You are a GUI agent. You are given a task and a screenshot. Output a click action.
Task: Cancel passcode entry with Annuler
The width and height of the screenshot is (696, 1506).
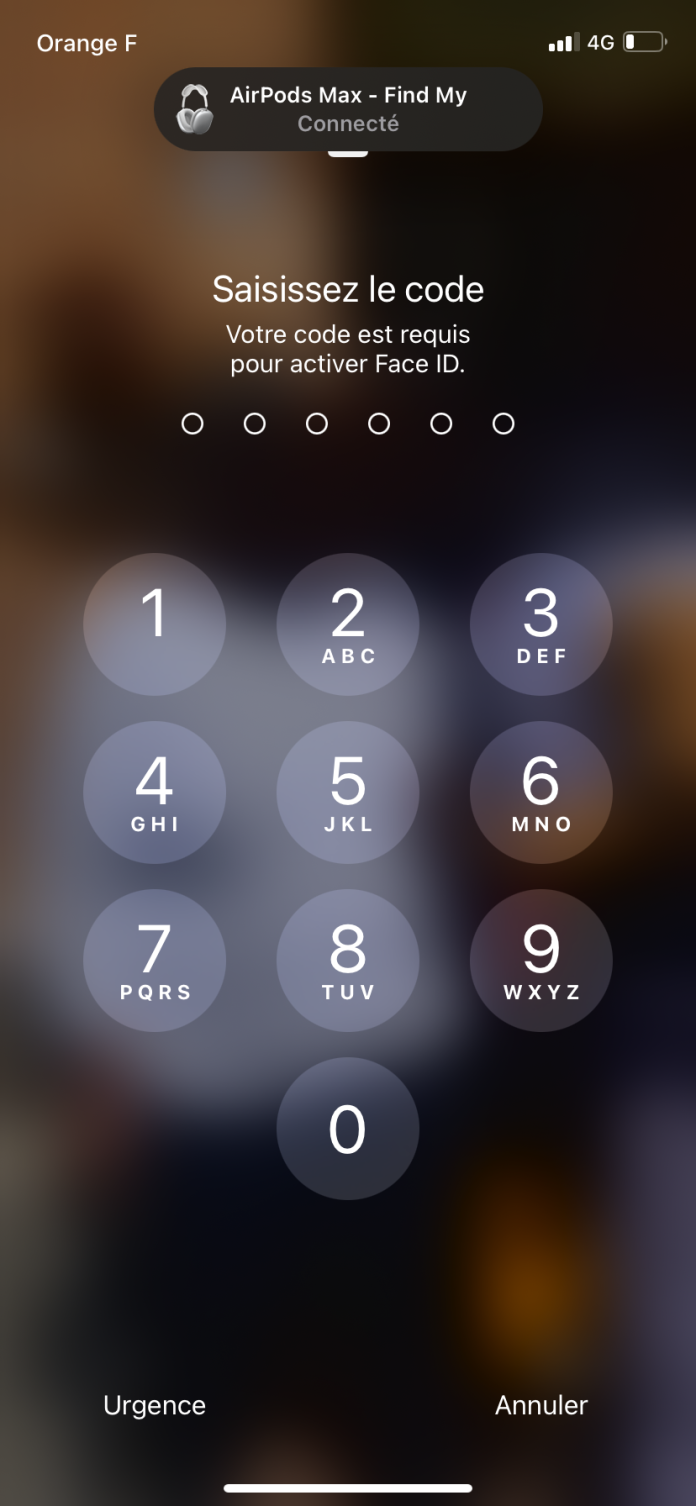541,1405
